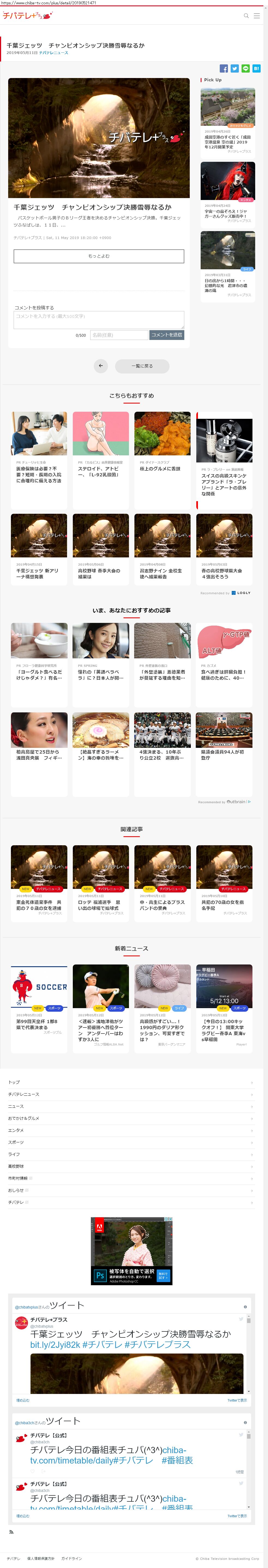Go back with the left arrow button
Viewport: 268px width, 1568px height.
click(x=101, y=366)
